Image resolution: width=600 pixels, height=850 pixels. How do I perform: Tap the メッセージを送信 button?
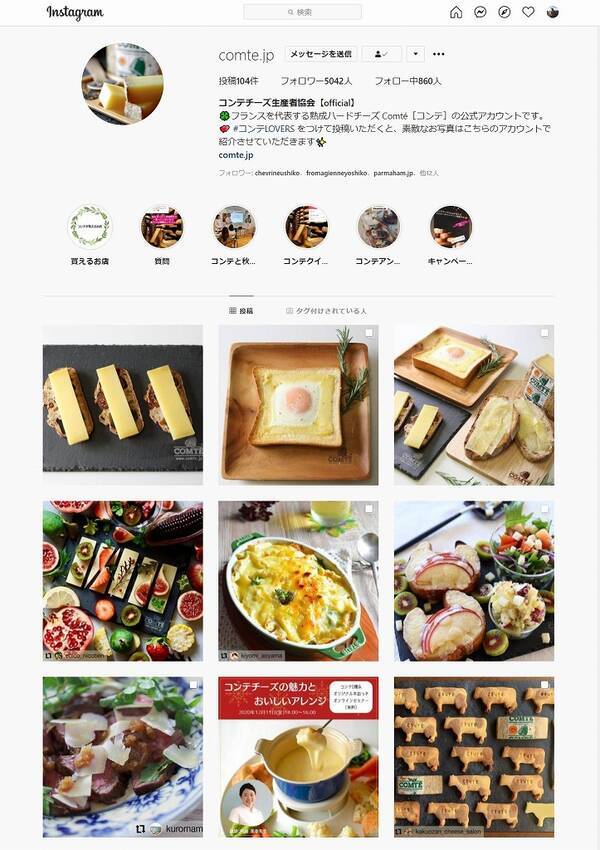coord(320,54)
